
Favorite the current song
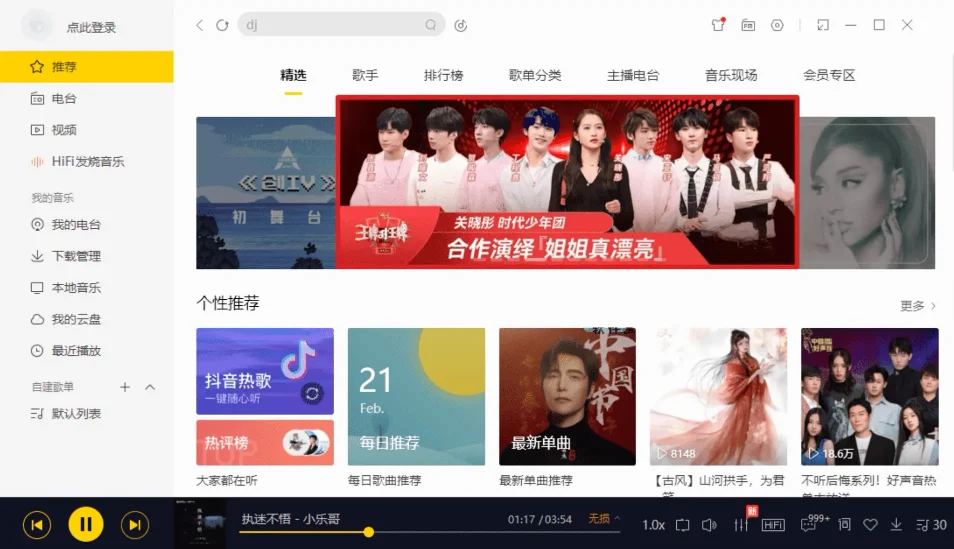[x=870, y=525]
